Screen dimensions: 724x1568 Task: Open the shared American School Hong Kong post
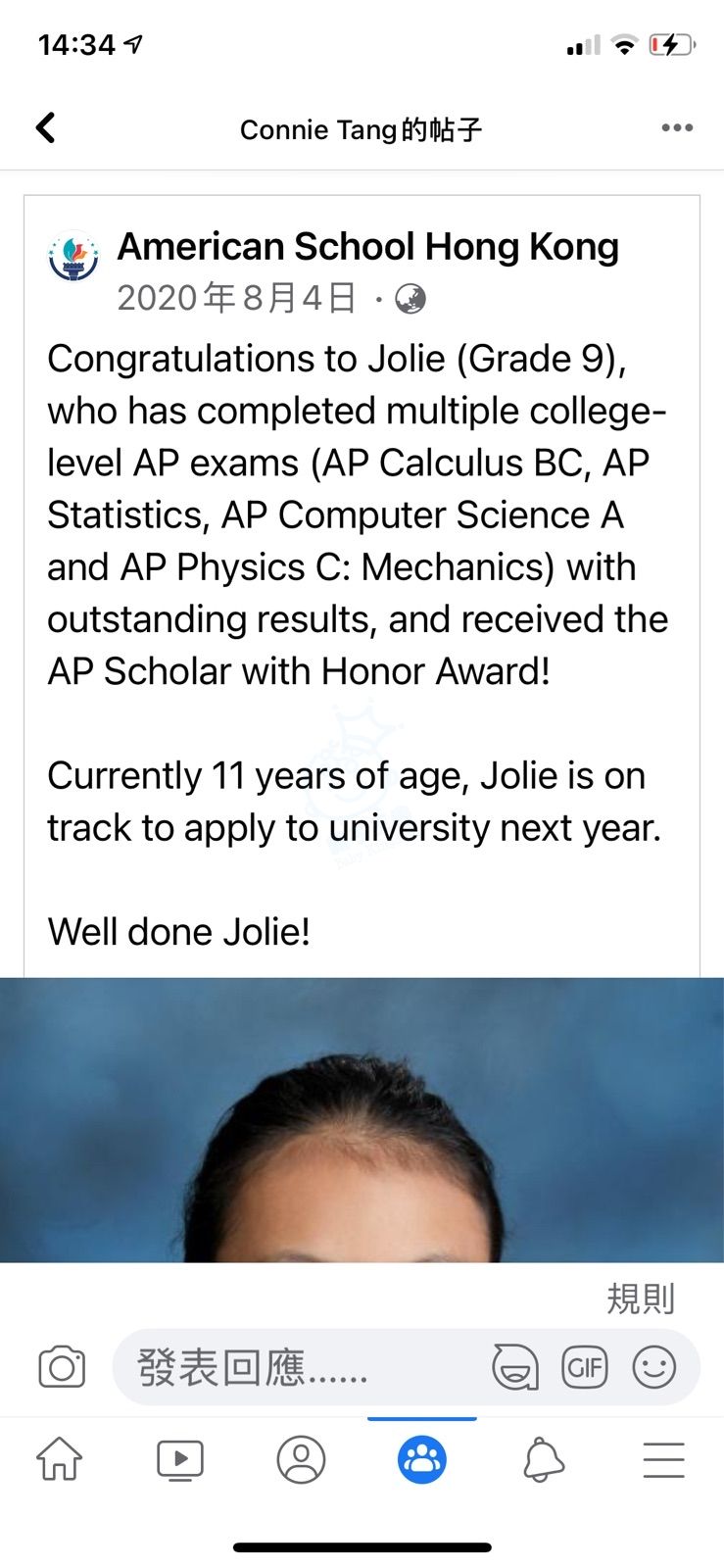point(362,585)
